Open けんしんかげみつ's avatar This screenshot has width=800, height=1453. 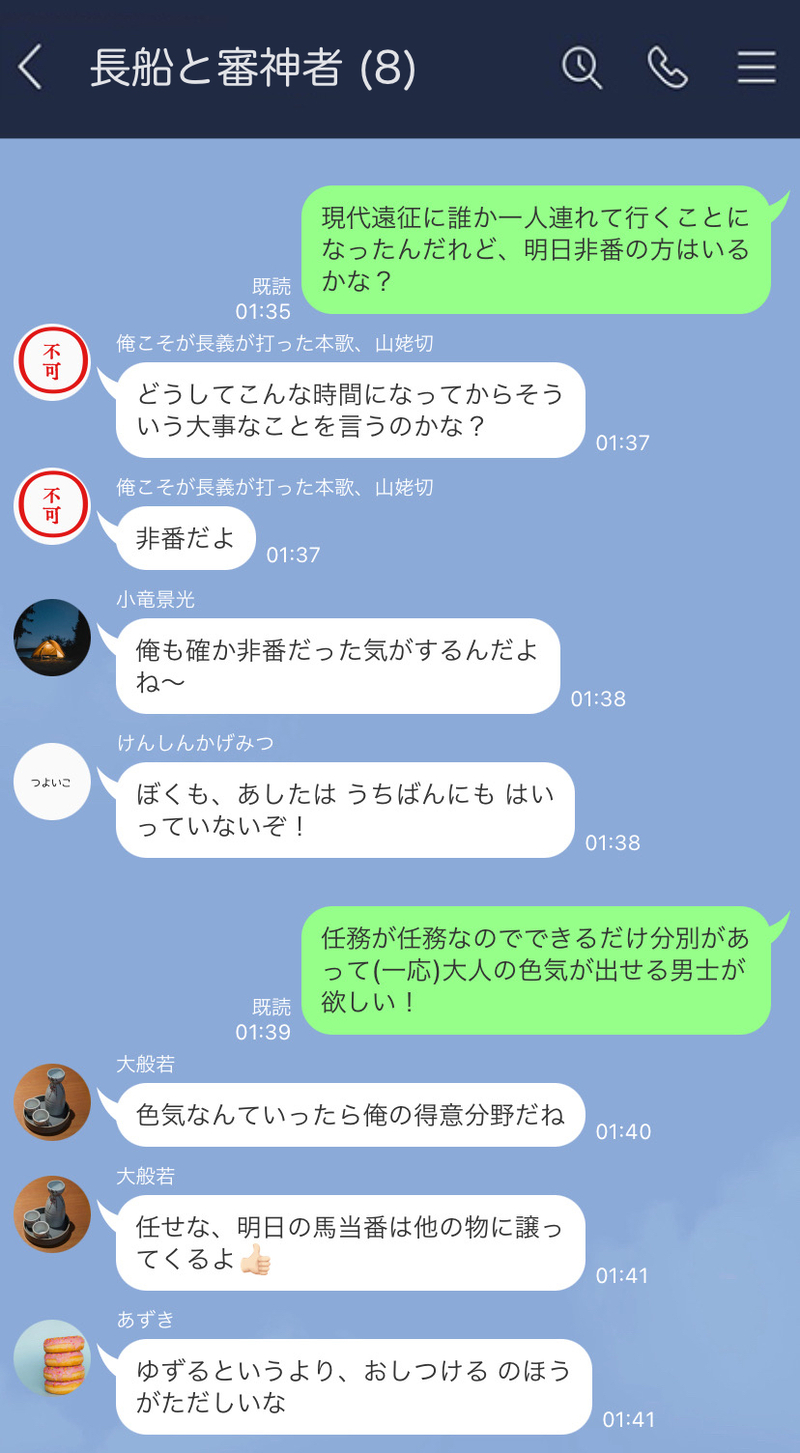pyautogui.click(x=52, y=782)
